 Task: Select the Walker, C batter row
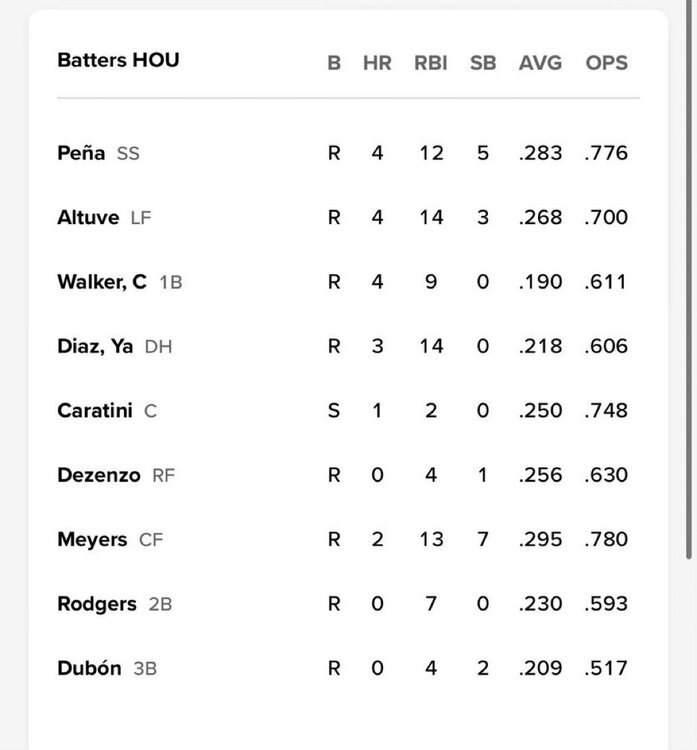(x=102, y=282)
